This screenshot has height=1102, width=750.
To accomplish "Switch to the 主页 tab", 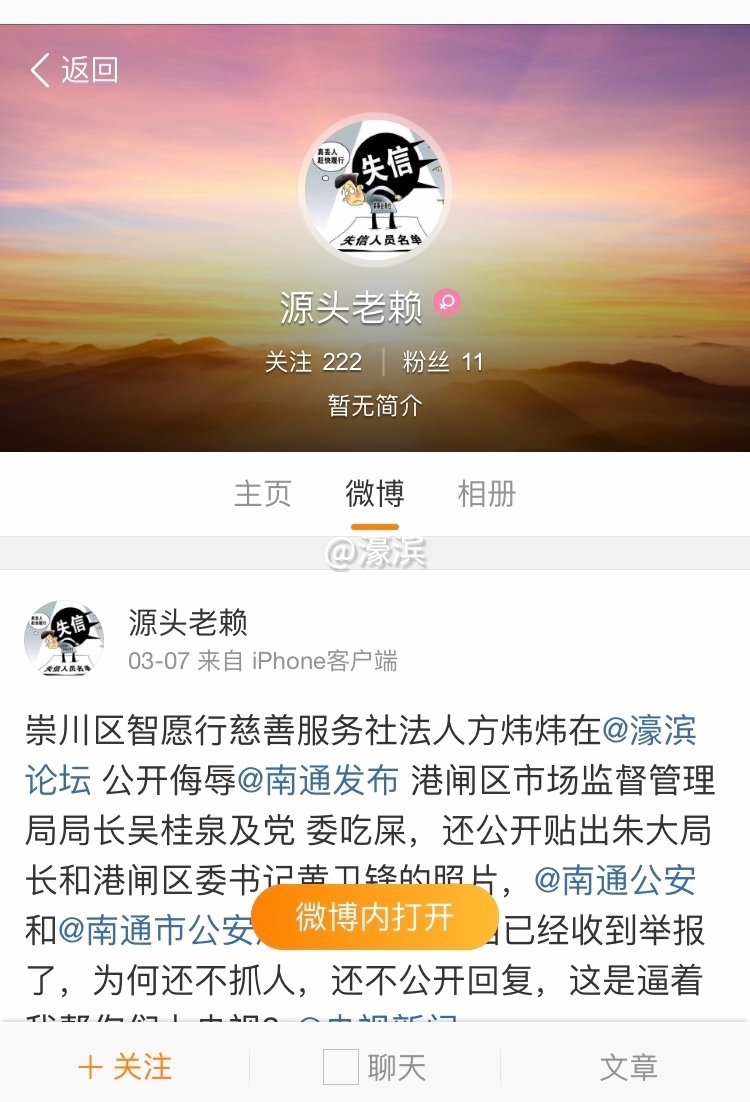I will 263,493.
